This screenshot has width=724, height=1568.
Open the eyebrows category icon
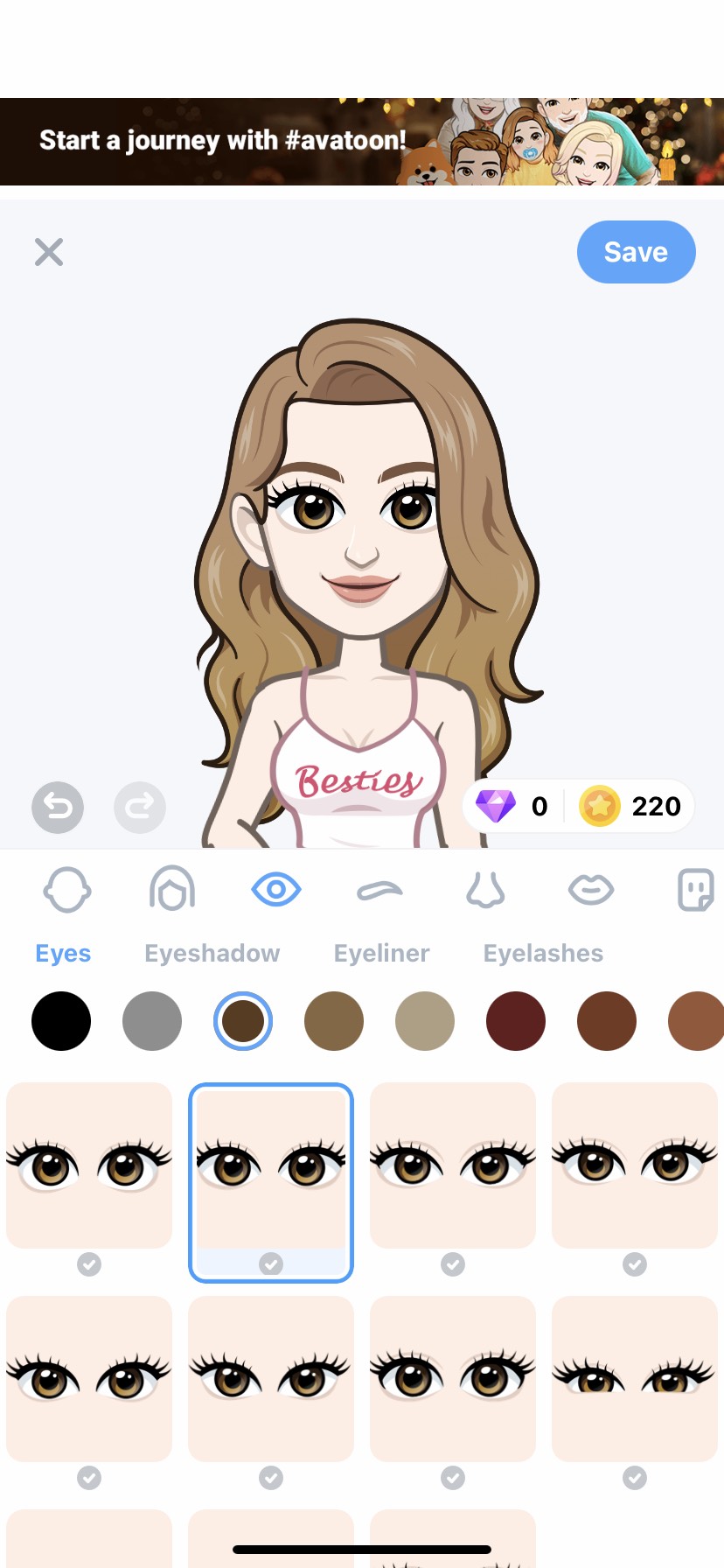pos(380,890)
